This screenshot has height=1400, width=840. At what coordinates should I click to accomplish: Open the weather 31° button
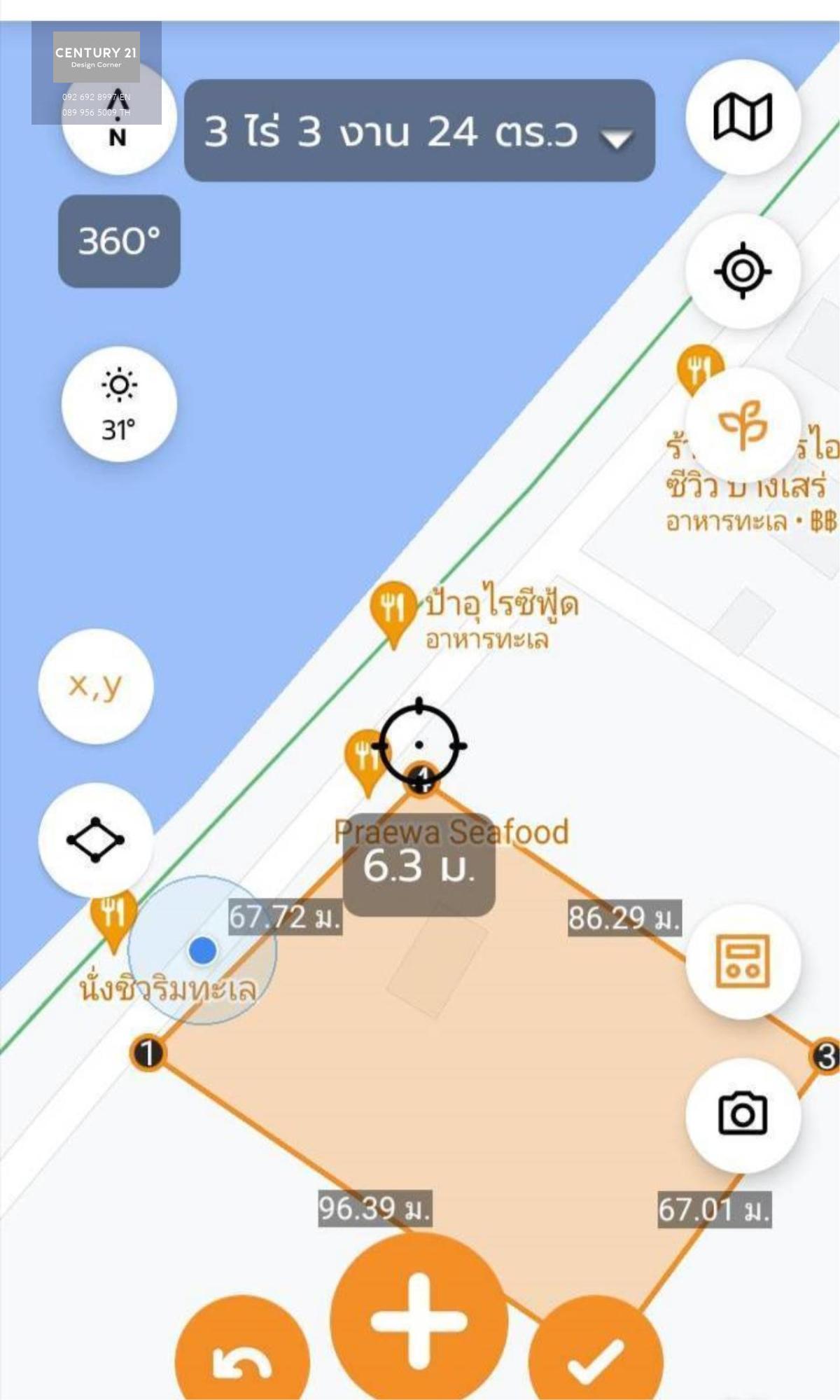point(119,404)
